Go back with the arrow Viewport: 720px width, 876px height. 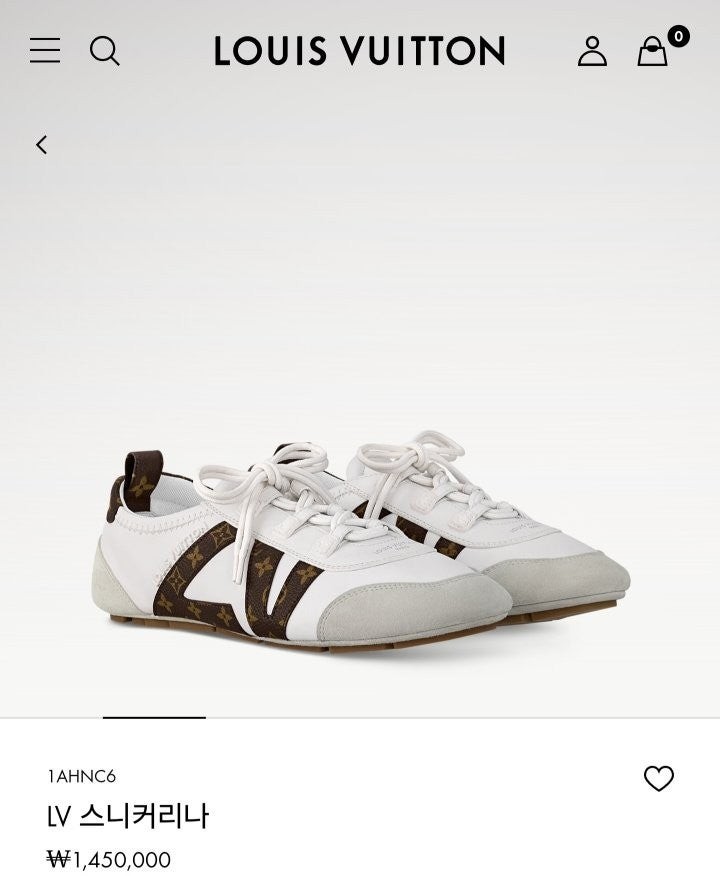(41, 145)
